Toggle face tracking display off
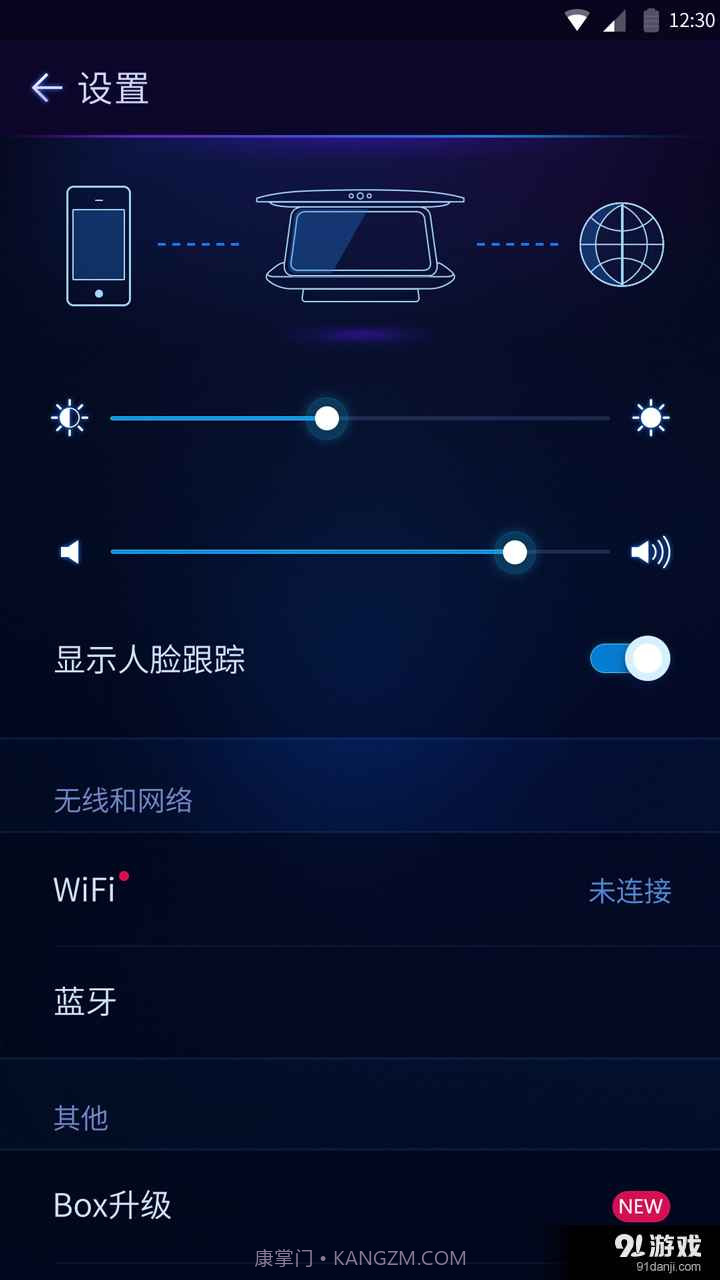This screenshot has height=1280, width=720. 630,658
